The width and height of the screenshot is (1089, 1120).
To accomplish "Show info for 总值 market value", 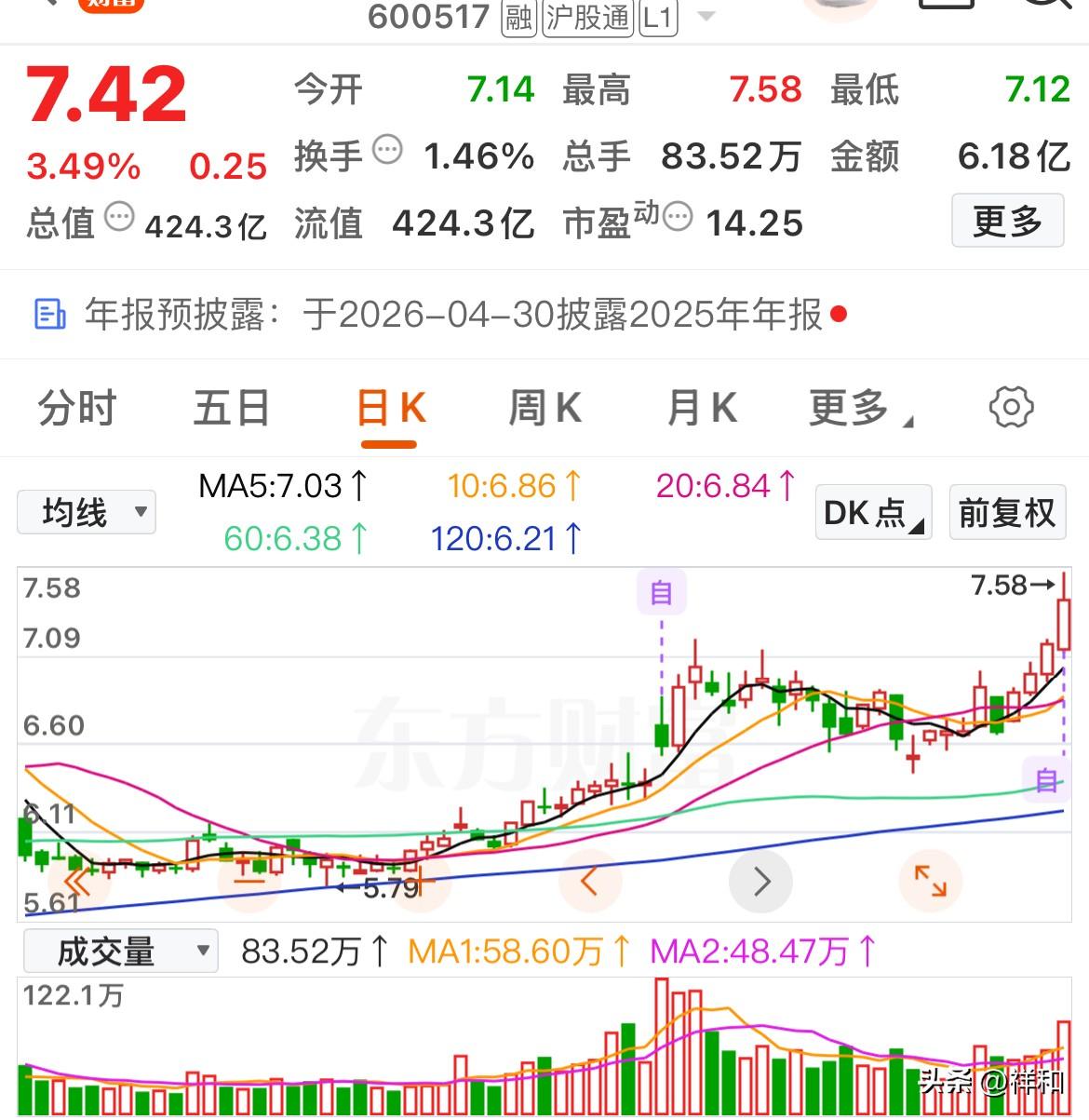I will click(119, 217).
